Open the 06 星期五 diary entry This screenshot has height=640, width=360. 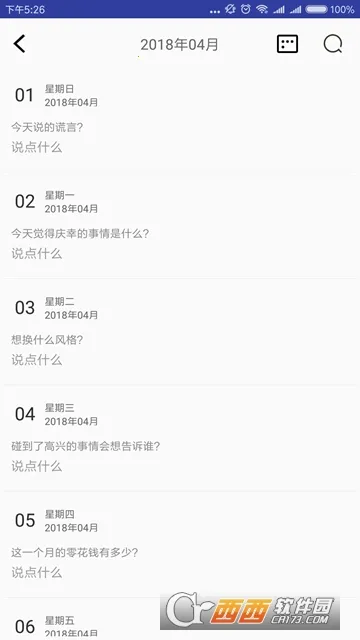click(180, 619)
